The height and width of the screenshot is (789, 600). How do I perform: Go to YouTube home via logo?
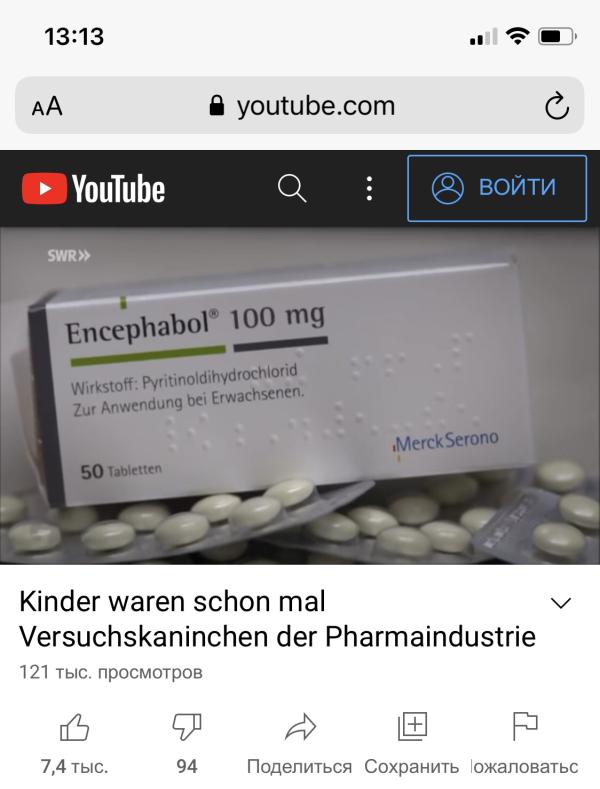[94, 188]
